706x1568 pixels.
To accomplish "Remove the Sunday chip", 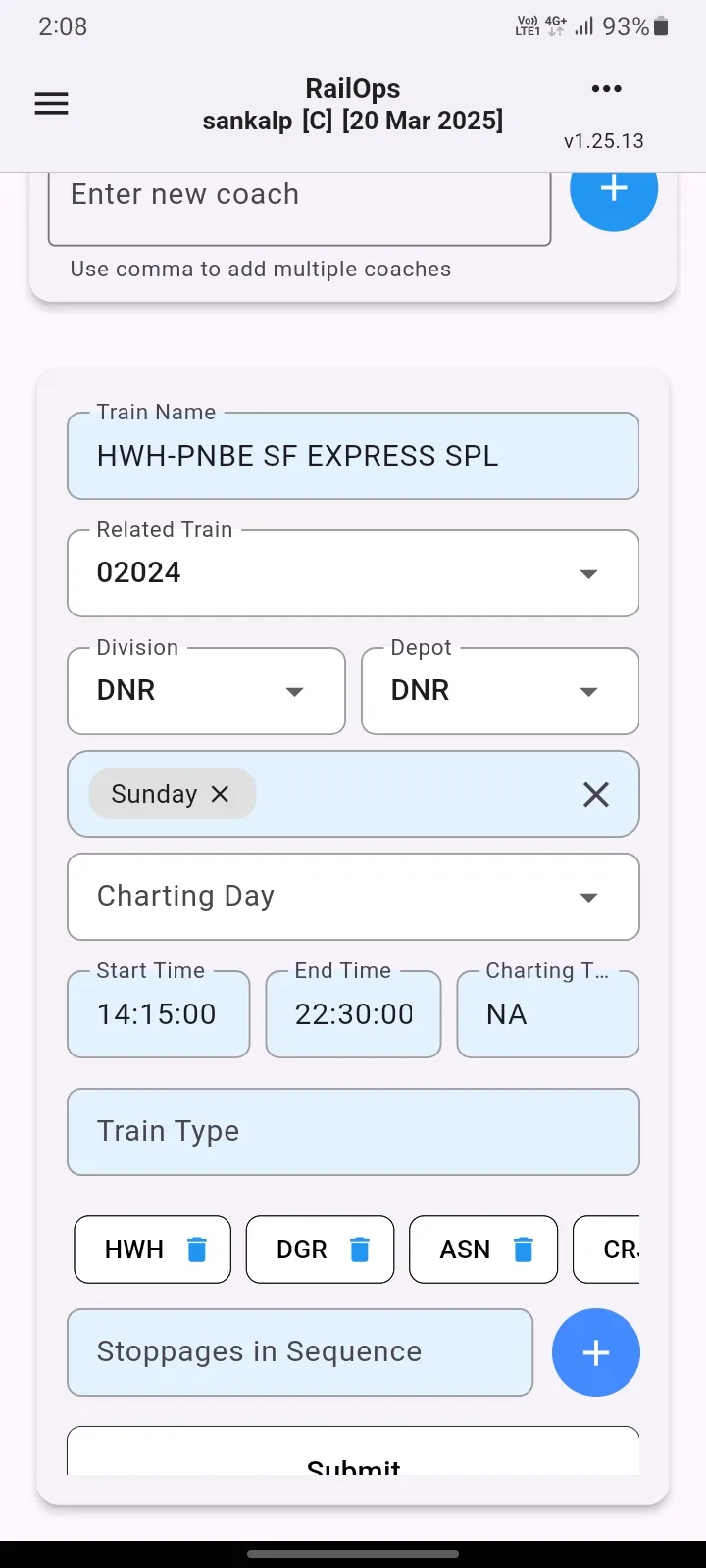I will [x=220, y=794].
